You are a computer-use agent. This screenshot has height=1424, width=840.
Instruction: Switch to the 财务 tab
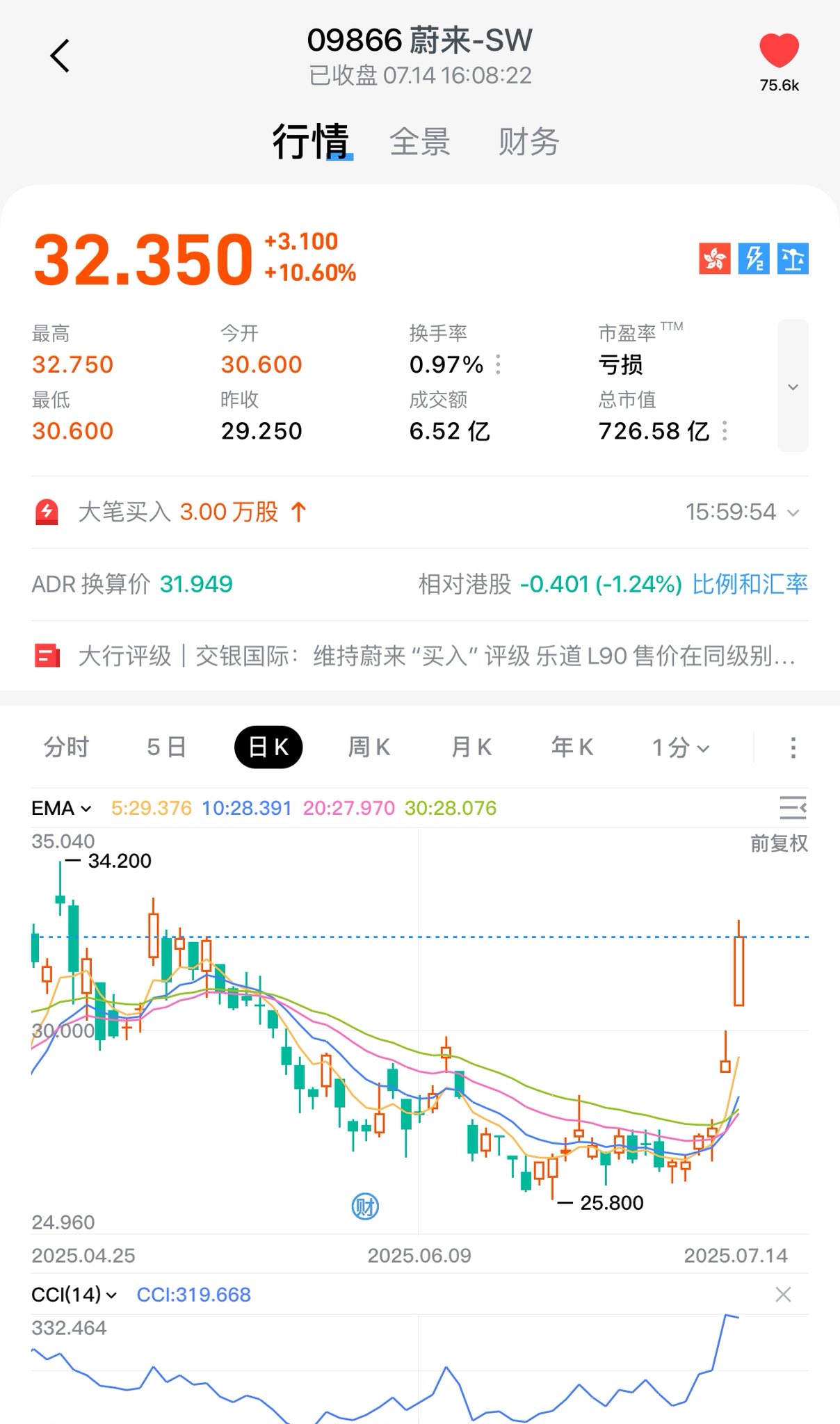(528, 142)
